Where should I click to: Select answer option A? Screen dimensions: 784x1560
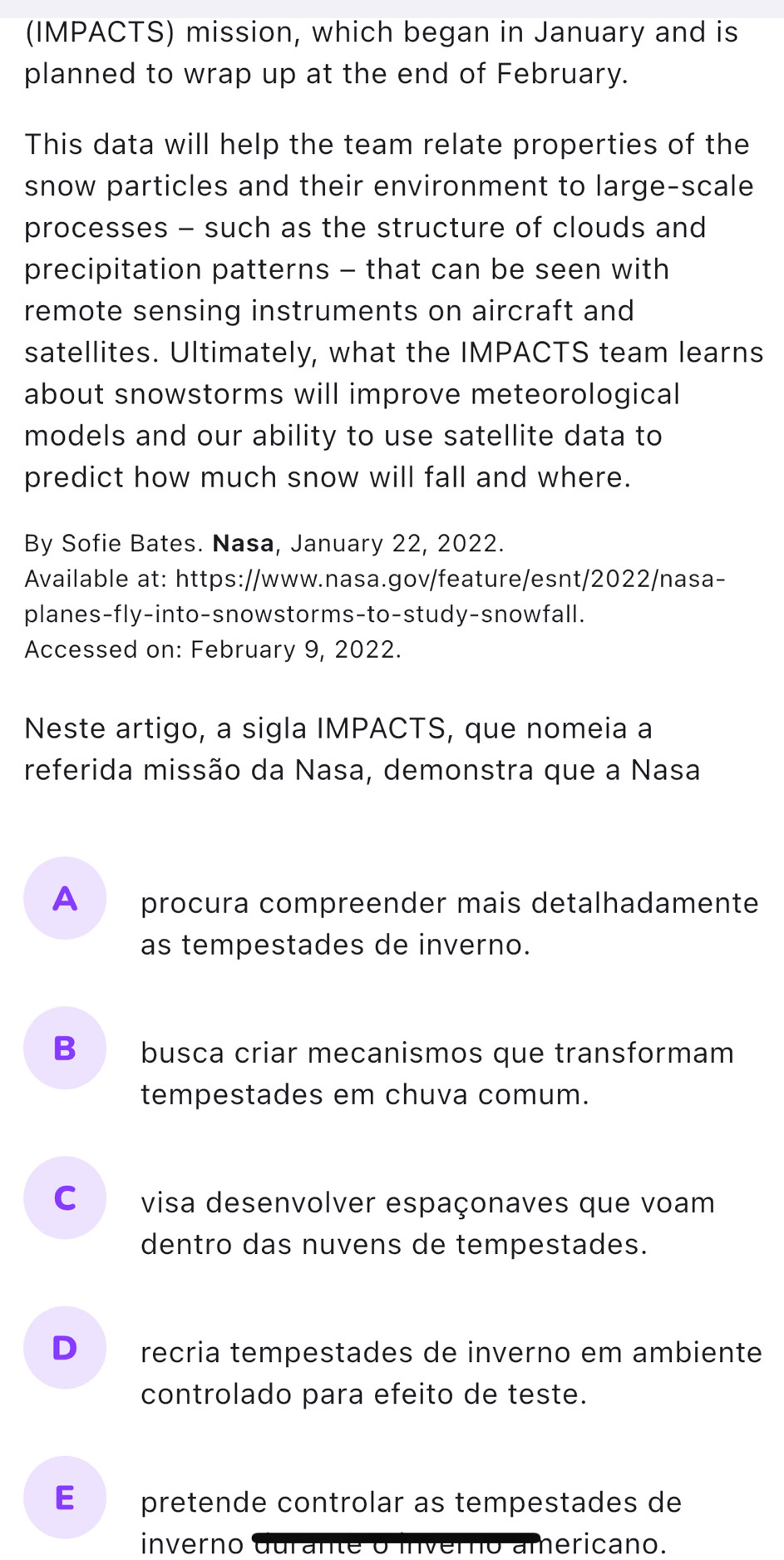(65, 897)
